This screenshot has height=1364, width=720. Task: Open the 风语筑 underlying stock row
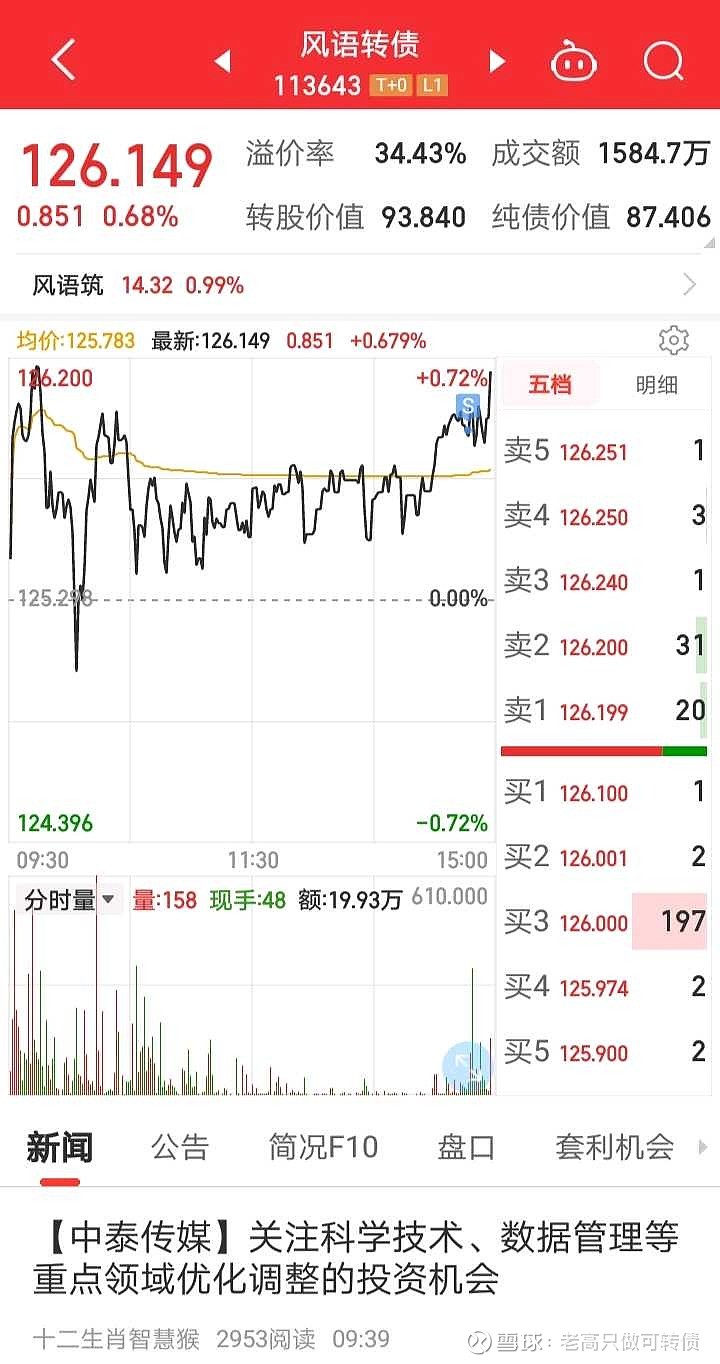[360, 285]
